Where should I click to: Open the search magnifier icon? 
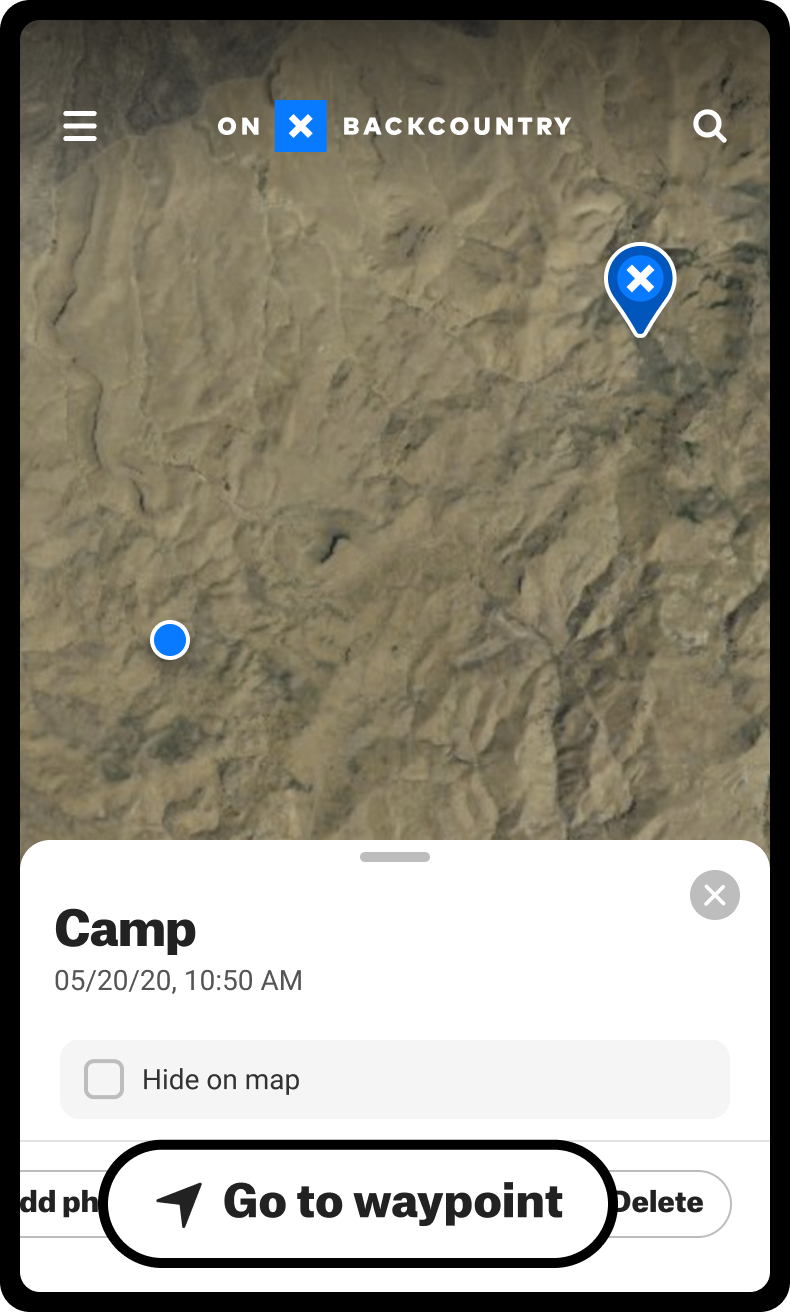click(x=710, y=126)
